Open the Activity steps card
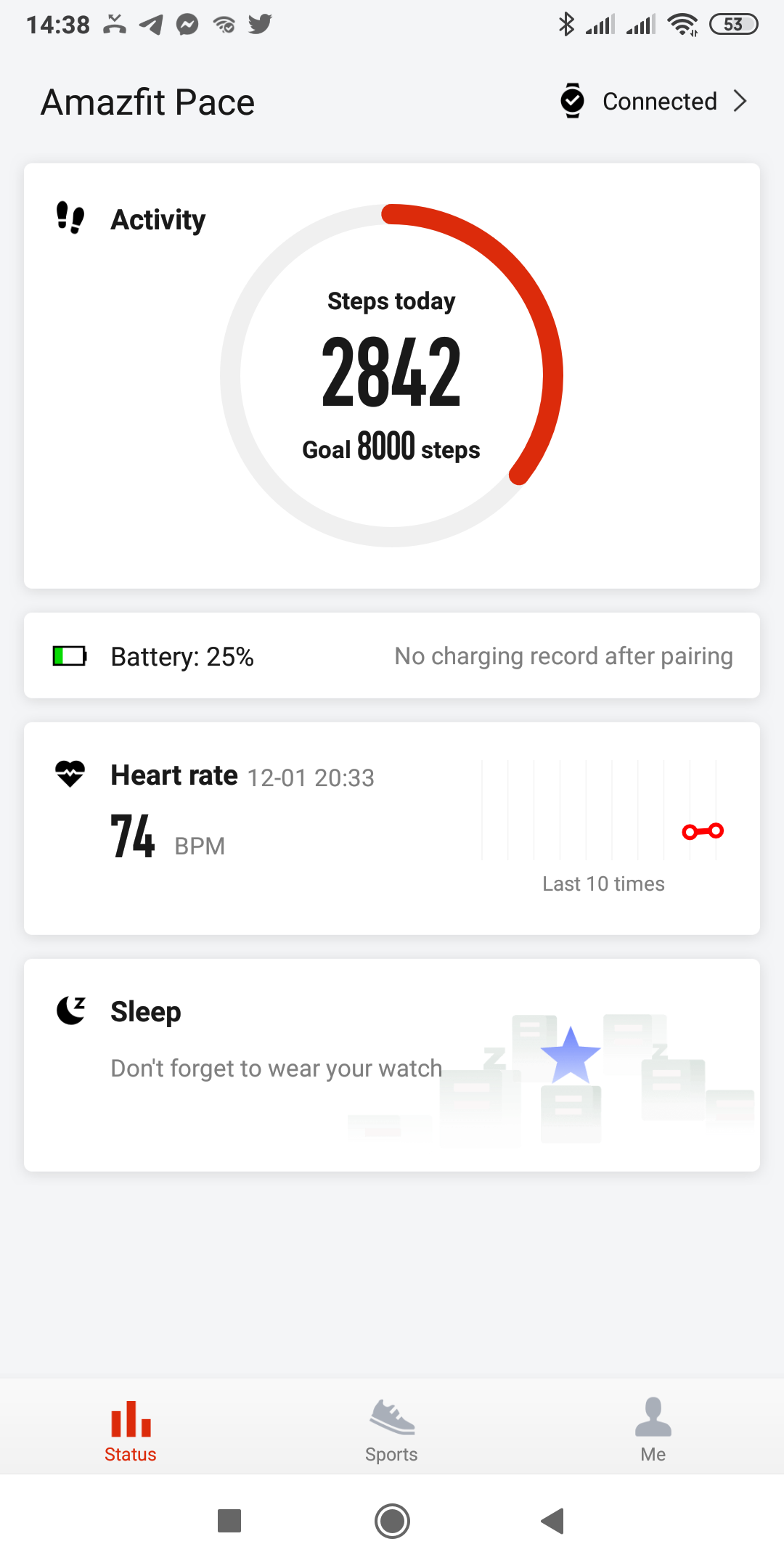This screenshot has width=784, height=1568. (x=392, y=375)
